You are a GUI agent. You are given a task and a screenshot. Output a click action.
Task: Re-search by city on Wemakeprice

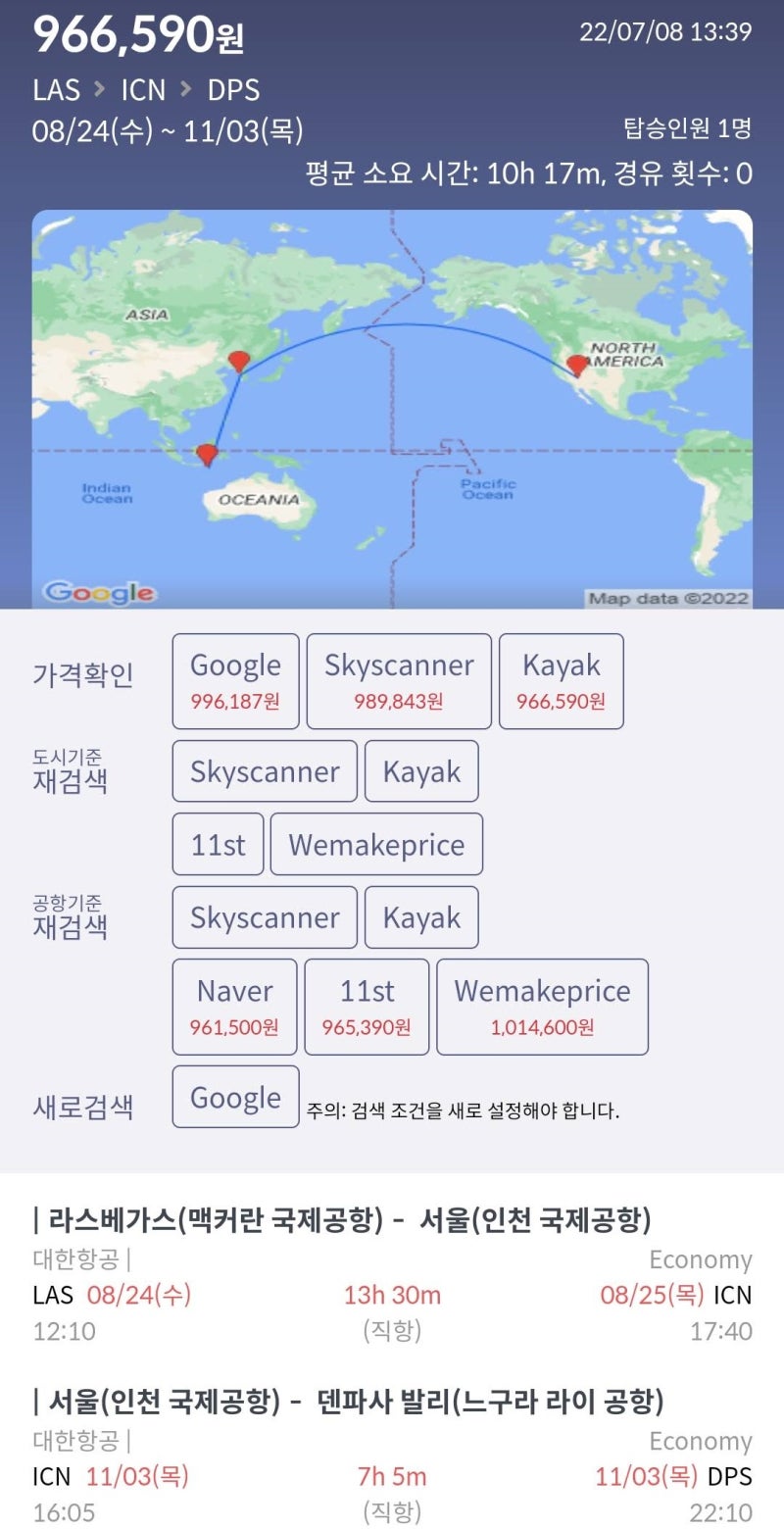(x=376, y=844)
